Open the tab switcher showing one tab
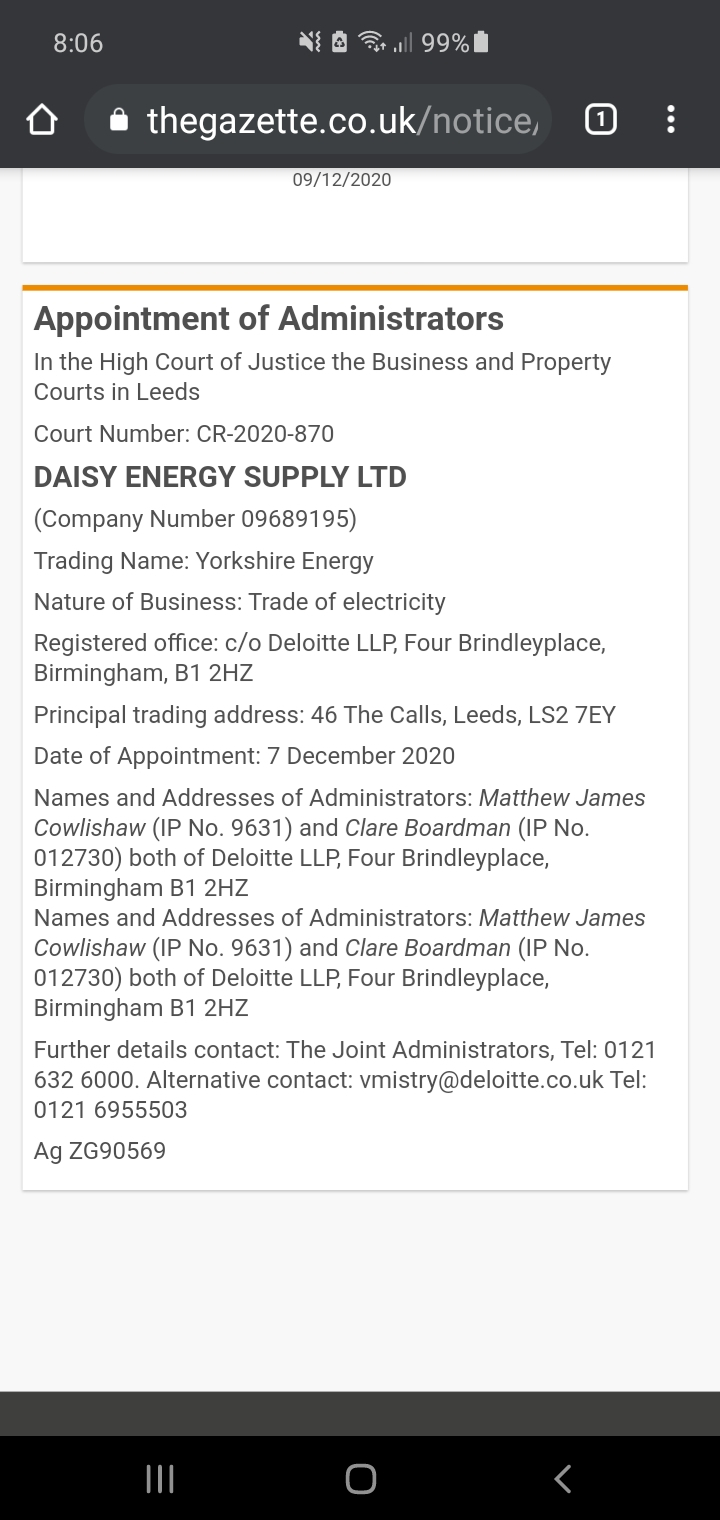720x1520 pixels. coord(600,121)
